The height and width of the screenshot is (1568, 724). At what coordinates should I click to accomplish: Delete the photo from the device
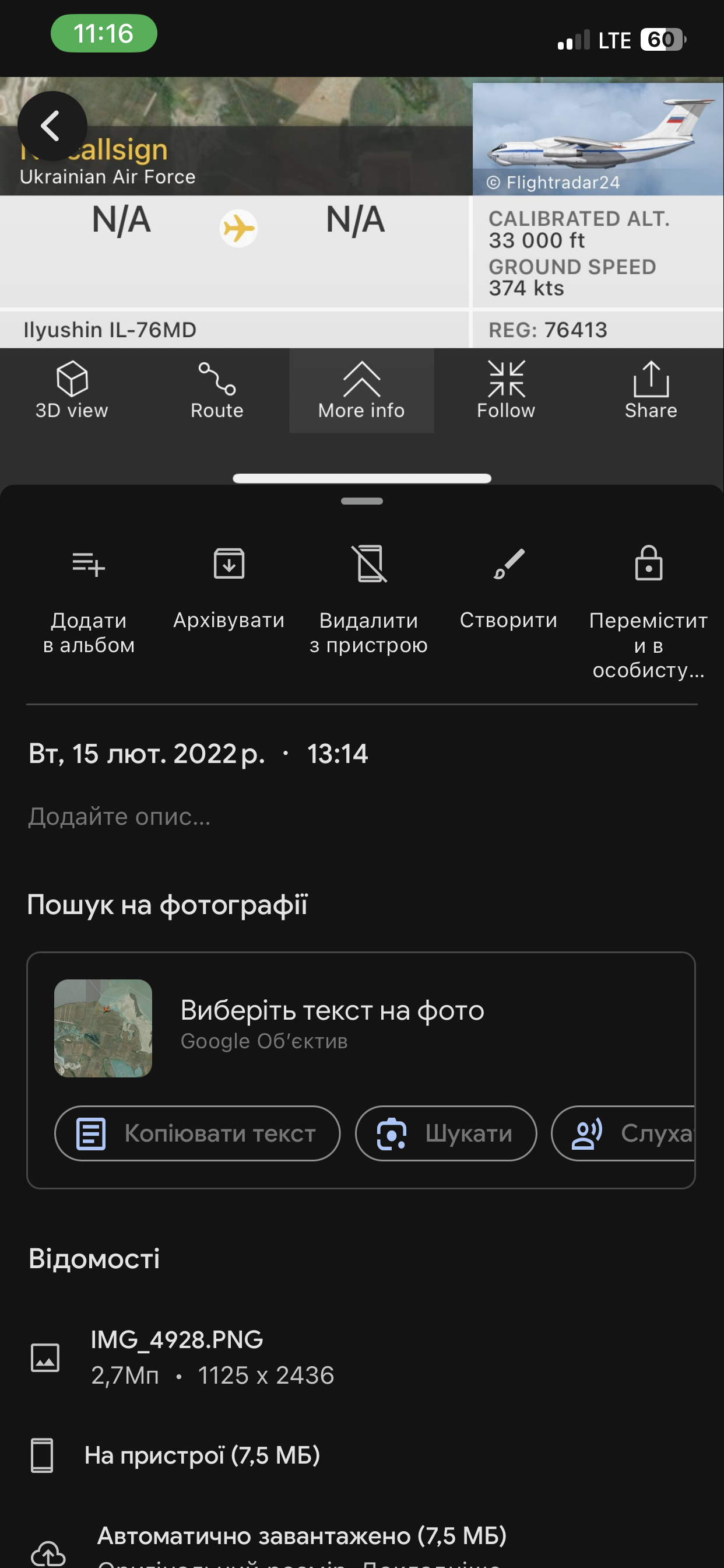(x=368, y=599)
